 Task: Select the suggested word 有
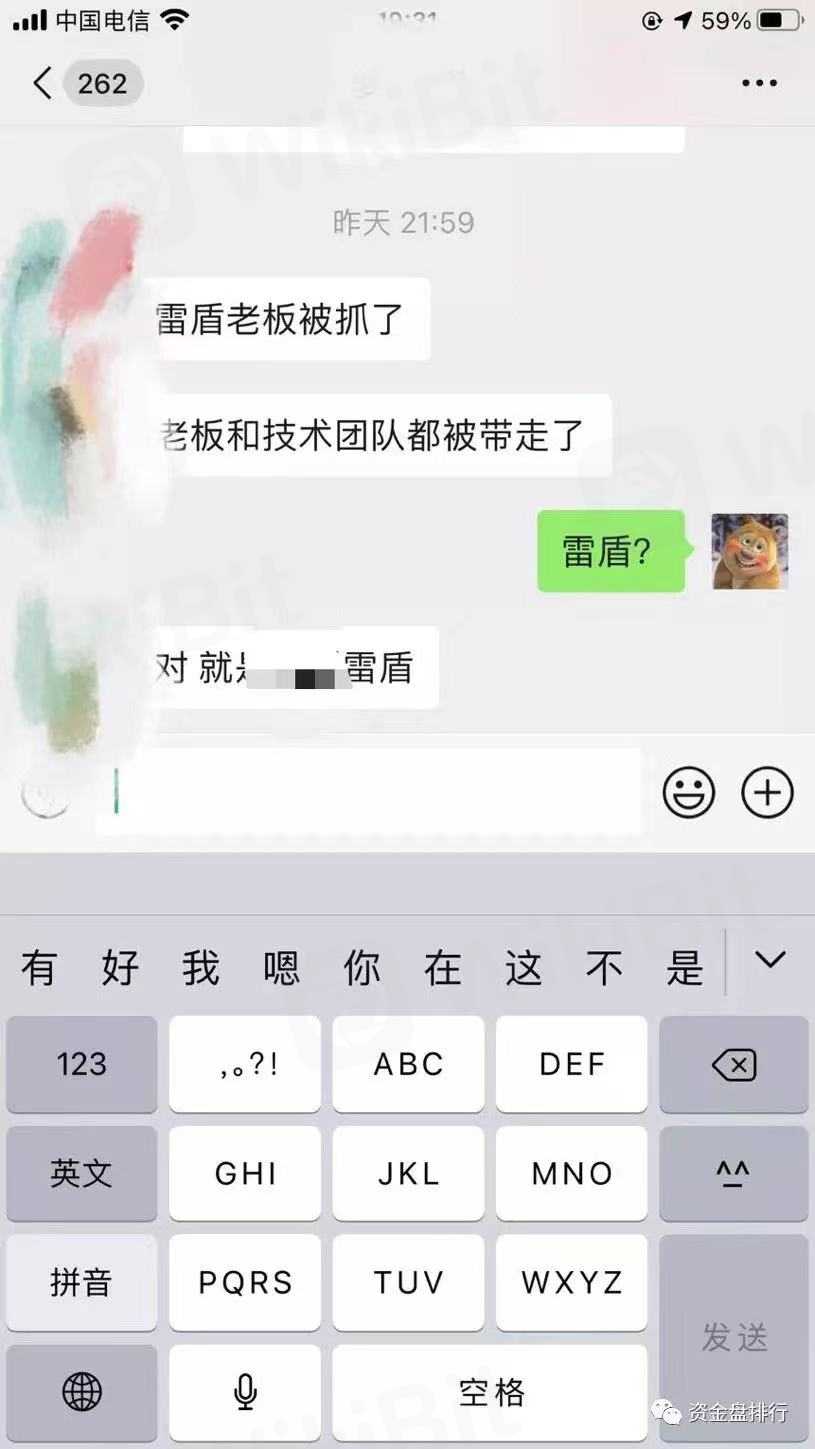click(x=39, y=967)
